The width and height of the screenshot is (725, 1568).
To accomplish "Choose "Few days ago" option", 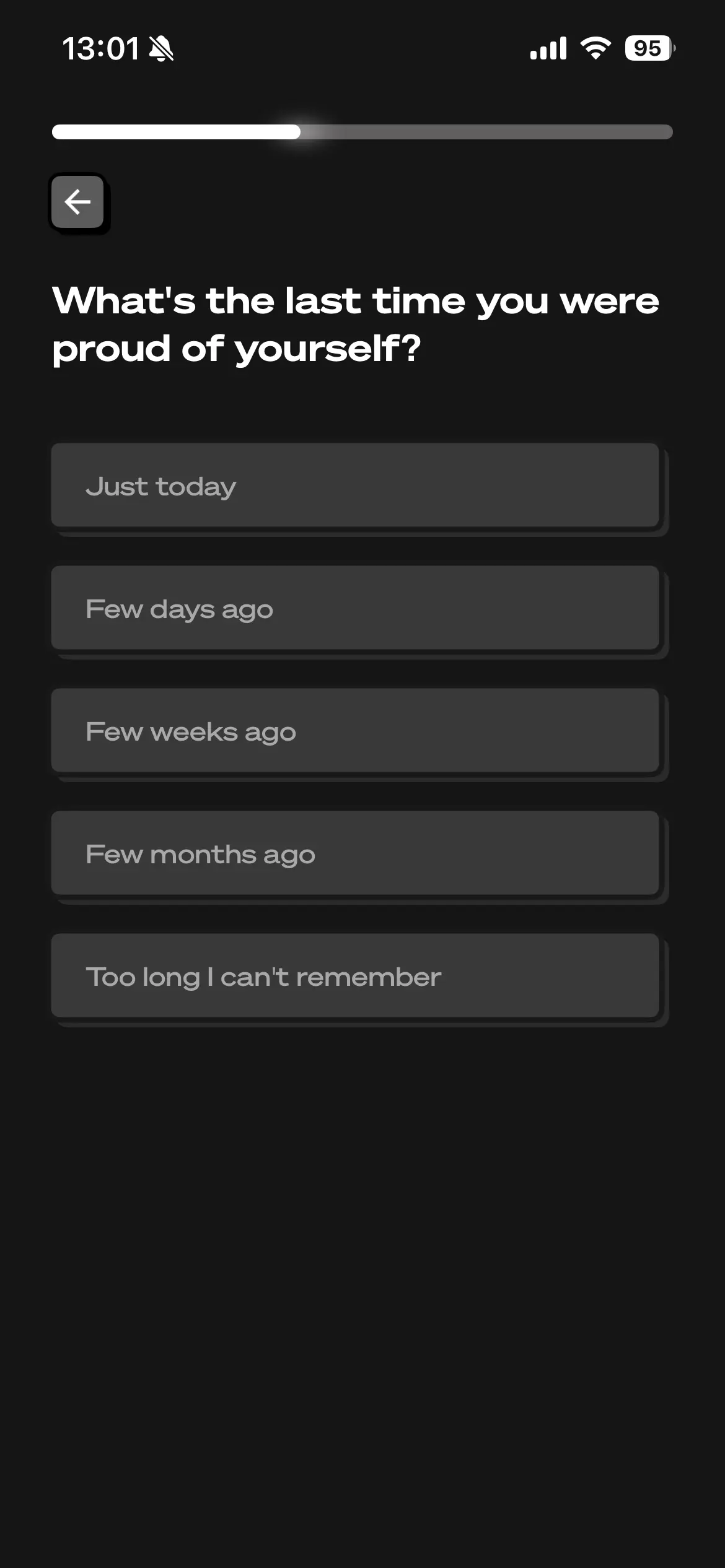I will 354,608.
